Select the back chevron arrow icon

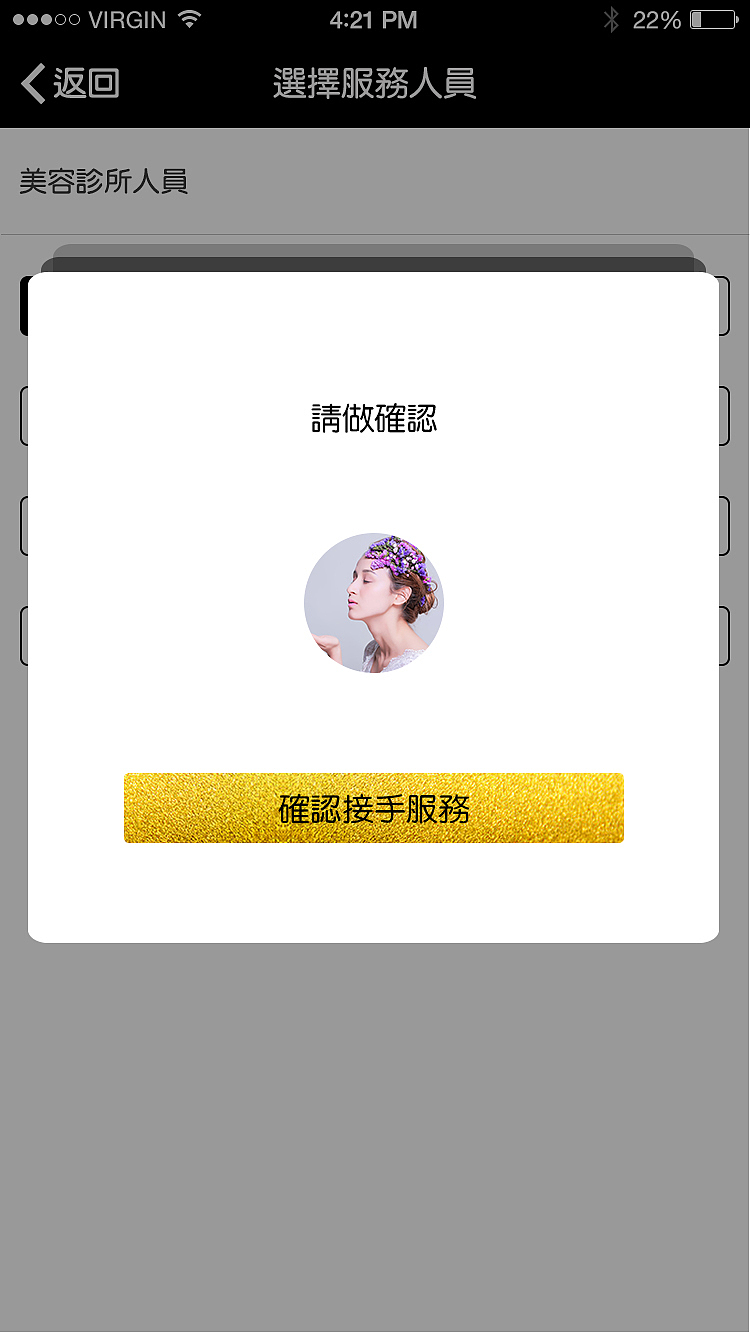click(31, 84)
